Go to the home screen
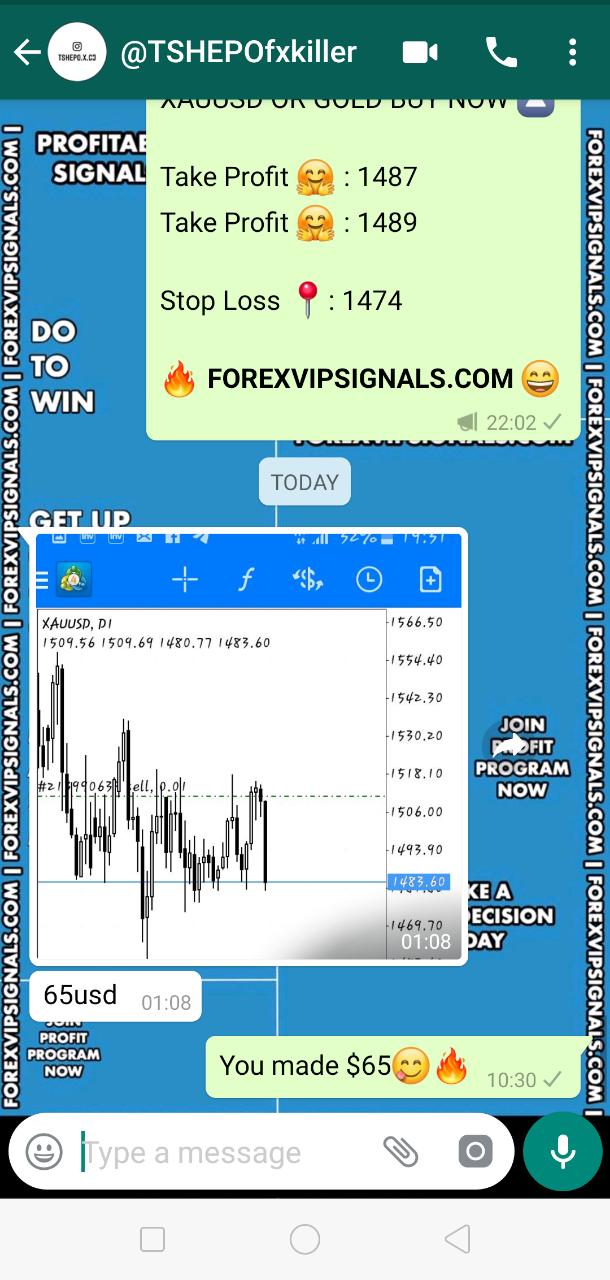610x1280 pixels. [x=304, y=1240]
